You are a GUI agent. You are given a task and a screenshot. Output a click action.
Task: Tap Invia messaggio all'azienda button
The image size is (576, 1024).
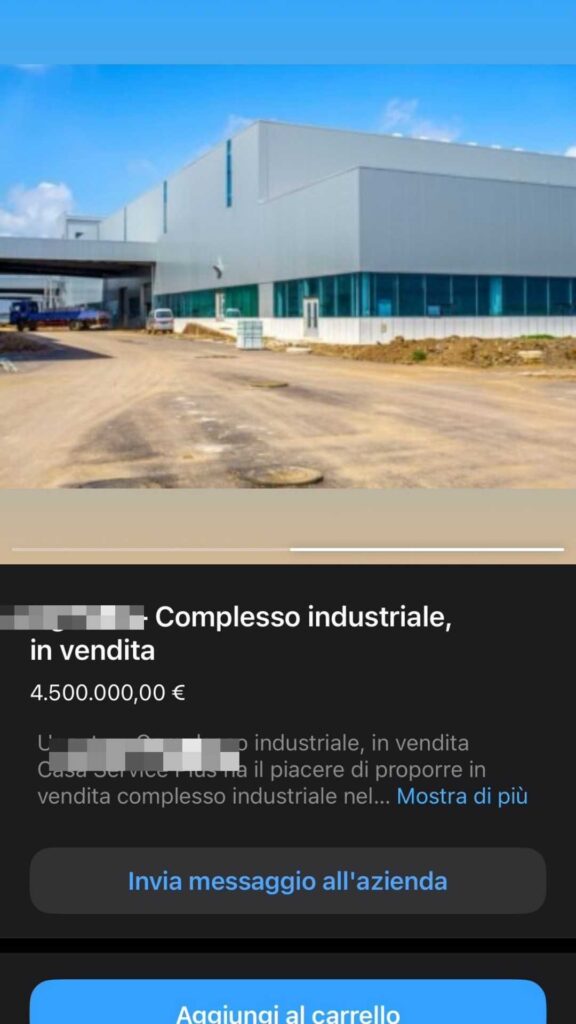tap(288, 881)
